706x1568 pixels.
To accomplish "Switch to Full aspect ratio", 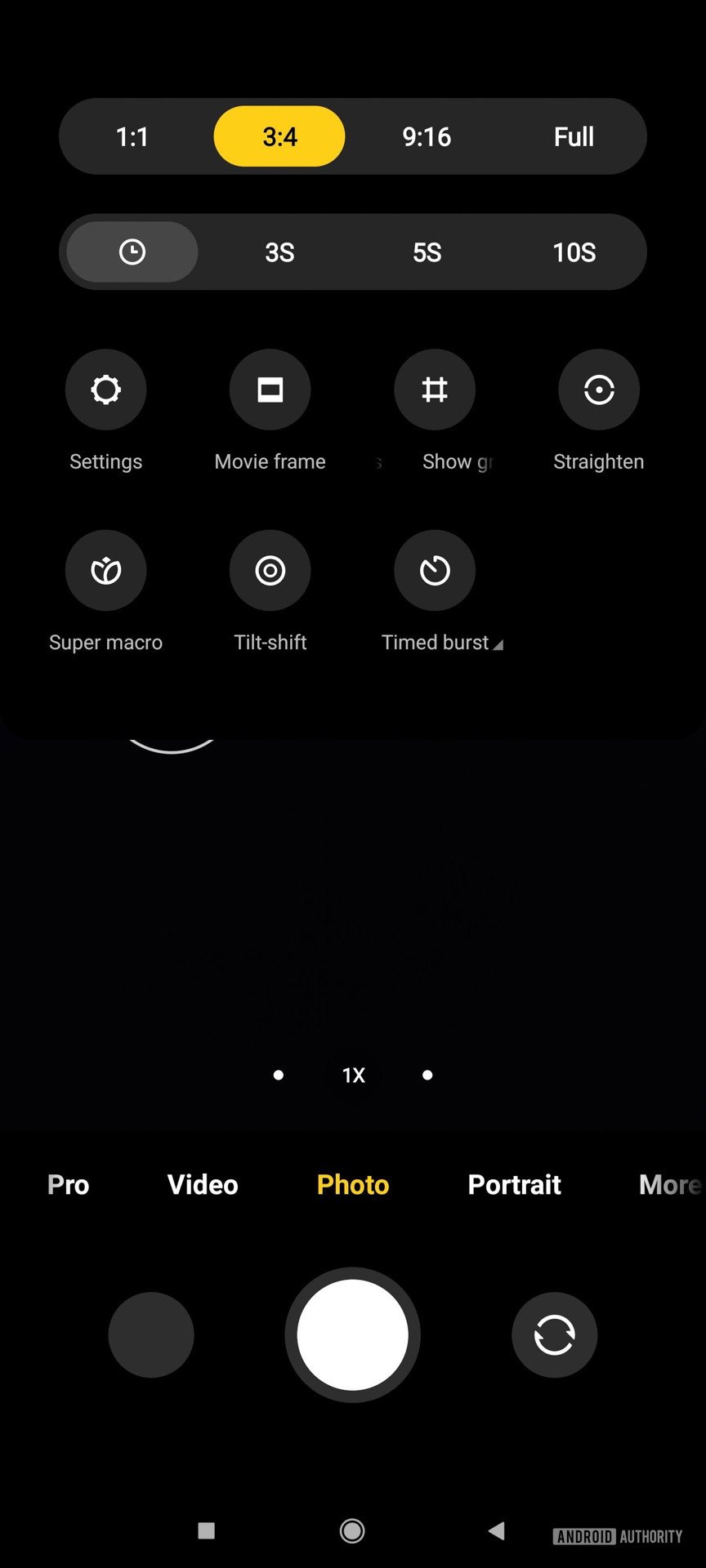I will tap(574, 136).
